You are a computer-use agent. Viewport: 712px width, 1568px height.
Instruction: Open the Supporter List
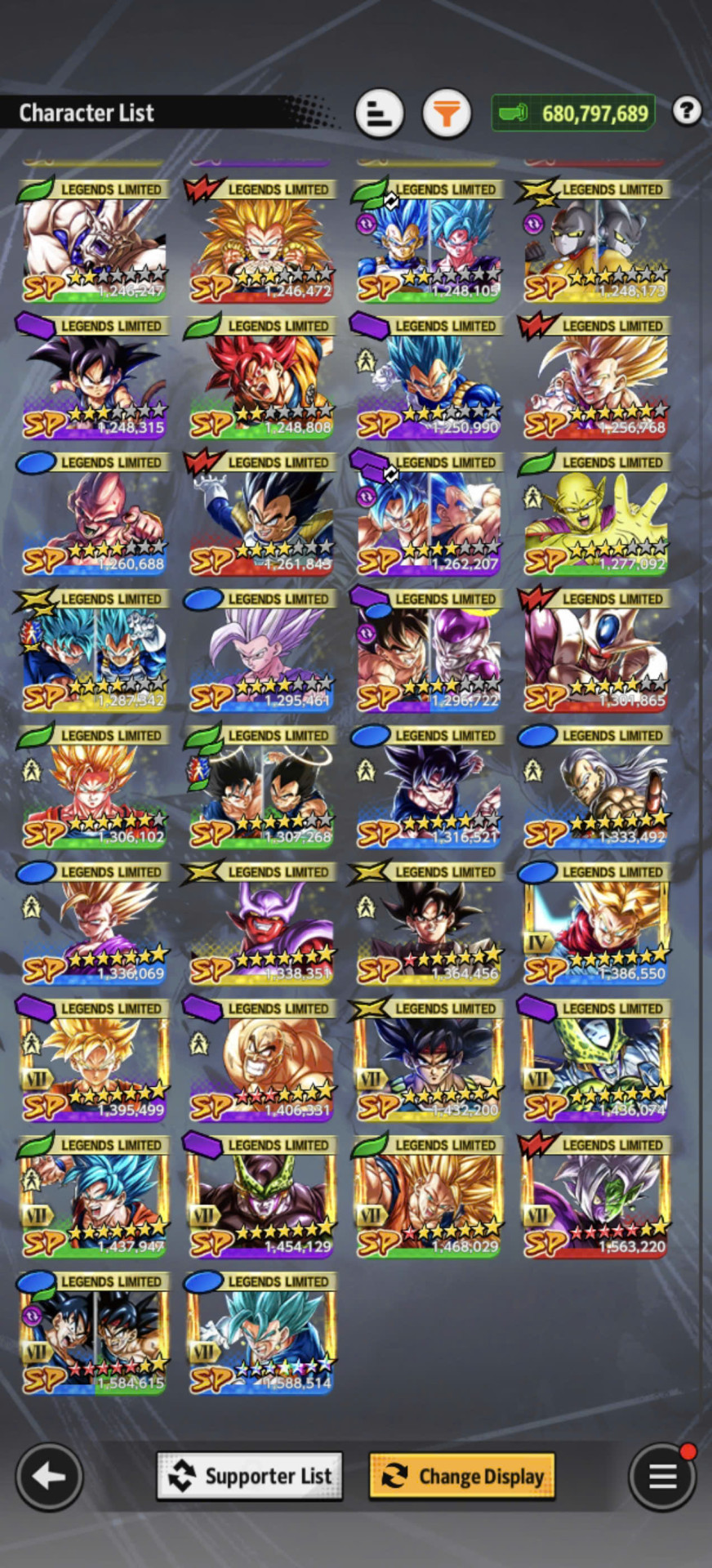pyautogui.click(x=250, y=1477)
